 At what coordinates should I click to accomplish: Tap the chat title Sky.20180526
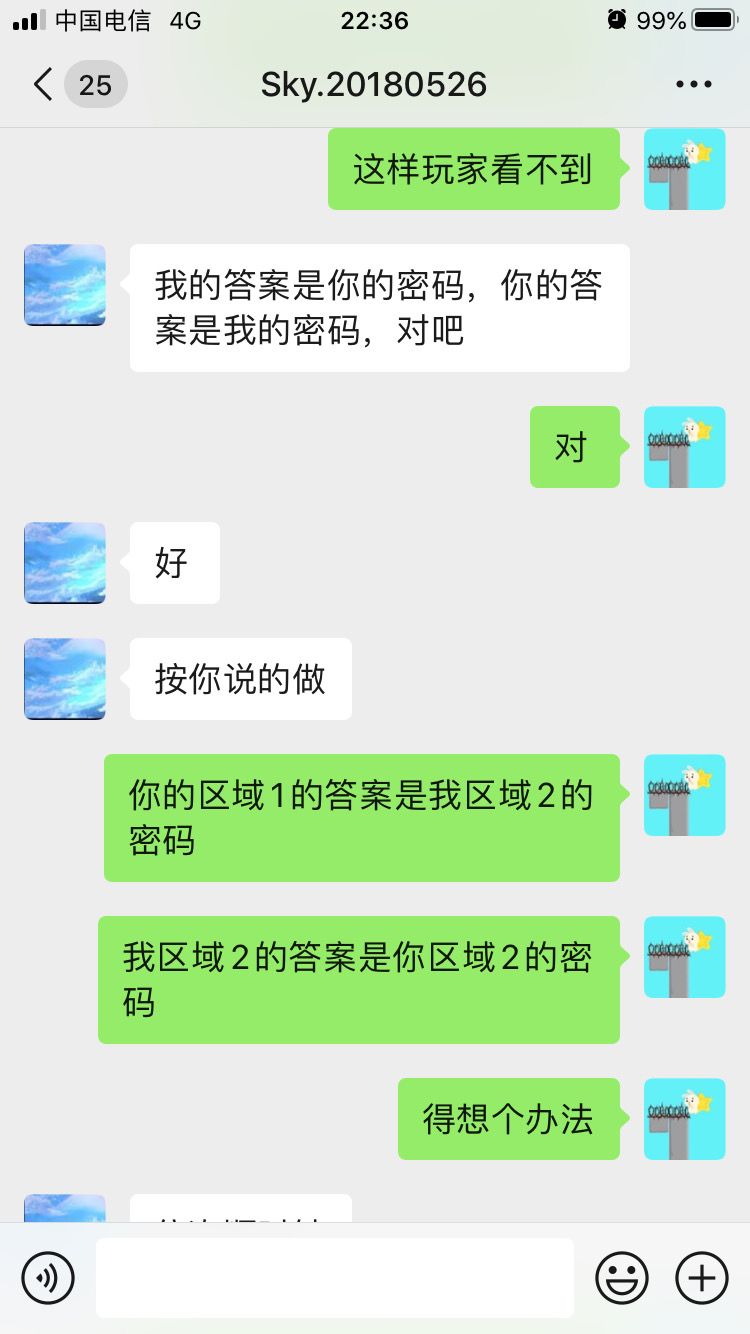(373, 84)
